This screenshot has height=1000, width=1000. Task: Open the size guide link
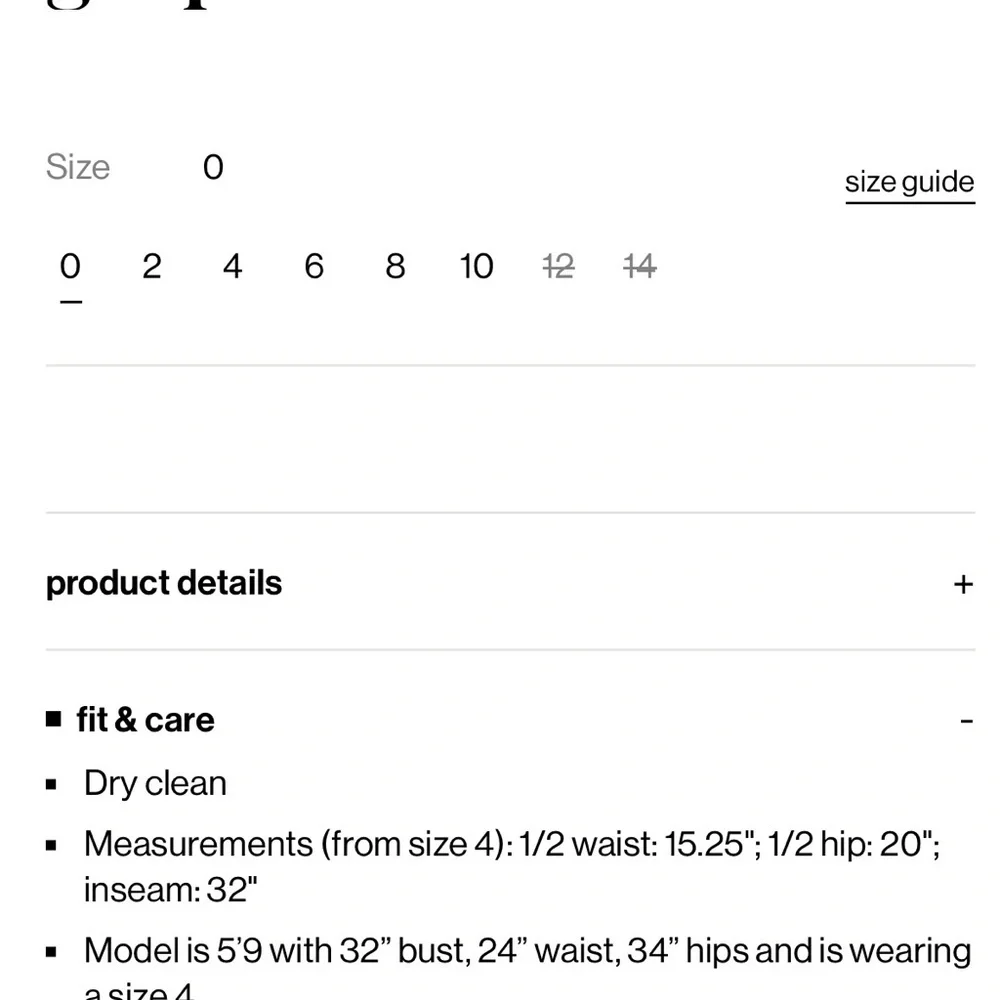pos(909,183)
